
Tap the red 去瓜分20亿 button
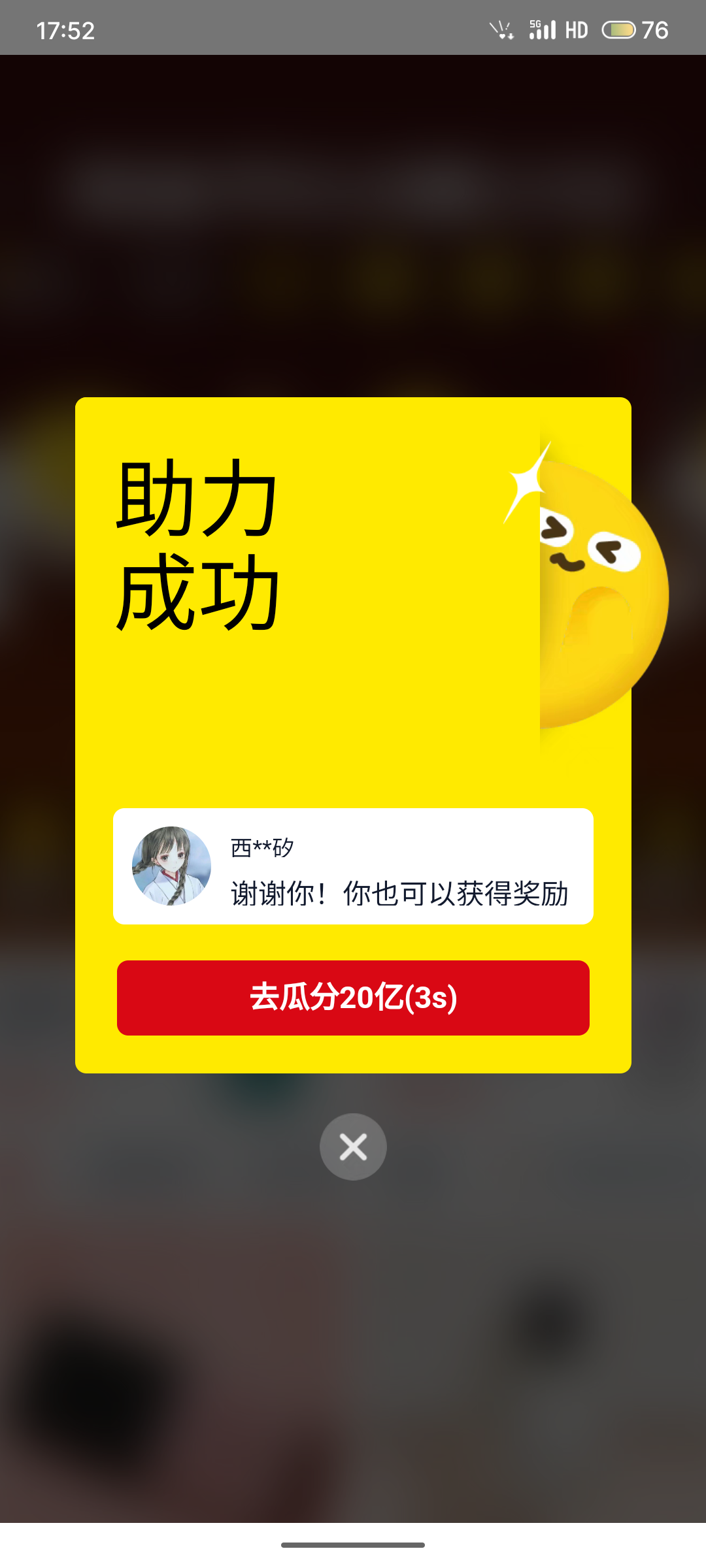coord(353,998)
